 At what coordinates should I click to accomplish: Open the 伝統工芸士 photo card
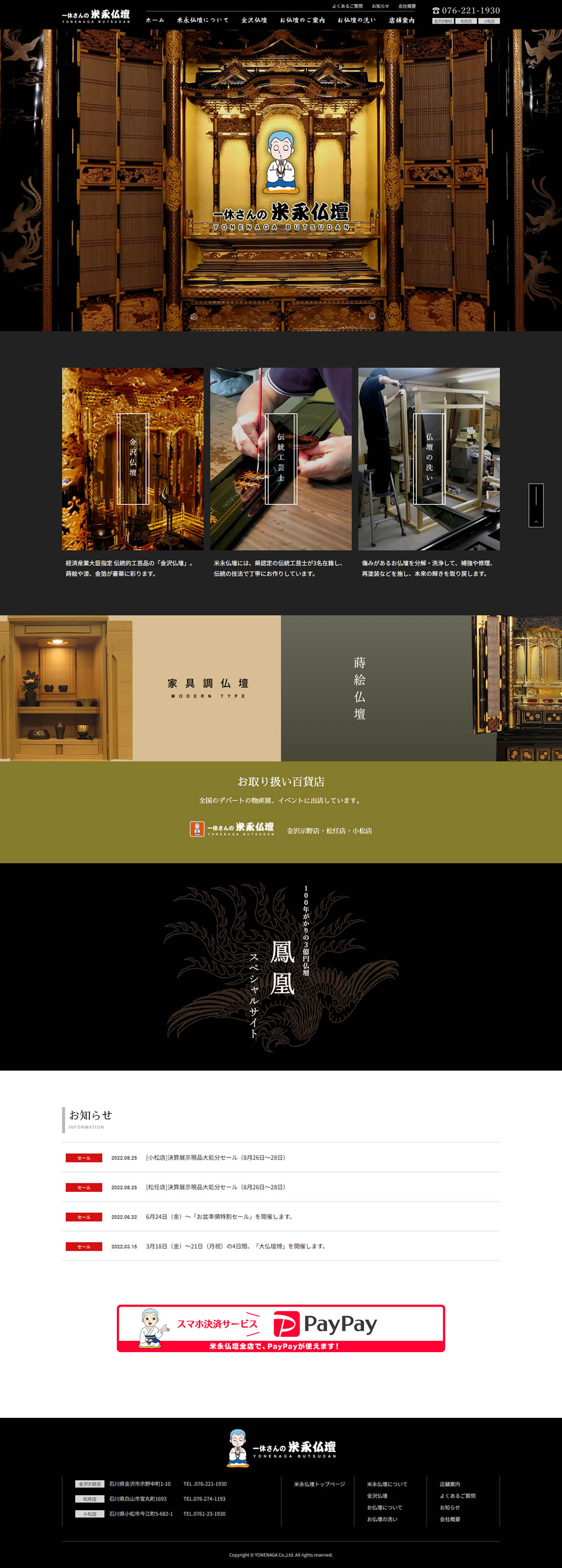click(280, 458)
